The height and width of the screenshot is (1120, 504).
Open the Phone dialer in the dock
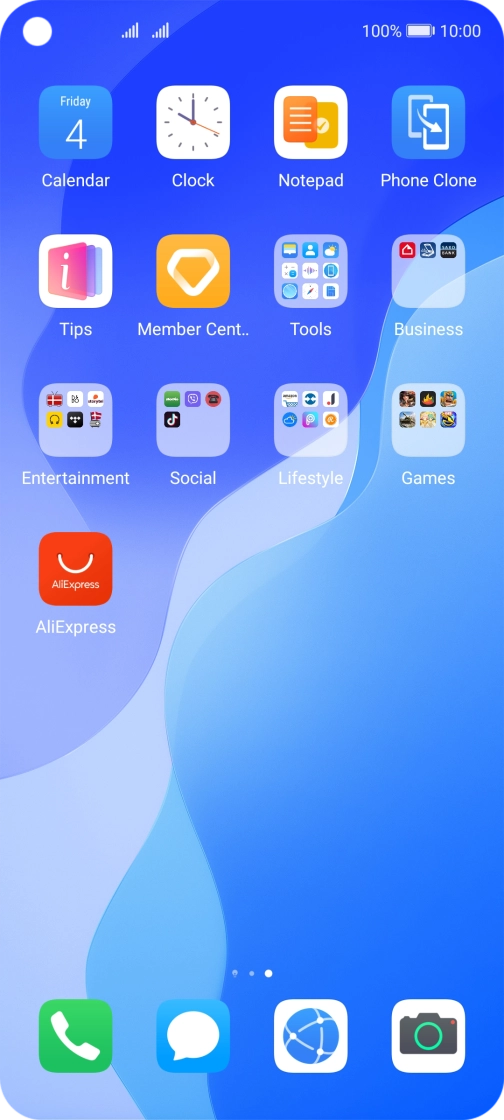(x=75, y=1036)
